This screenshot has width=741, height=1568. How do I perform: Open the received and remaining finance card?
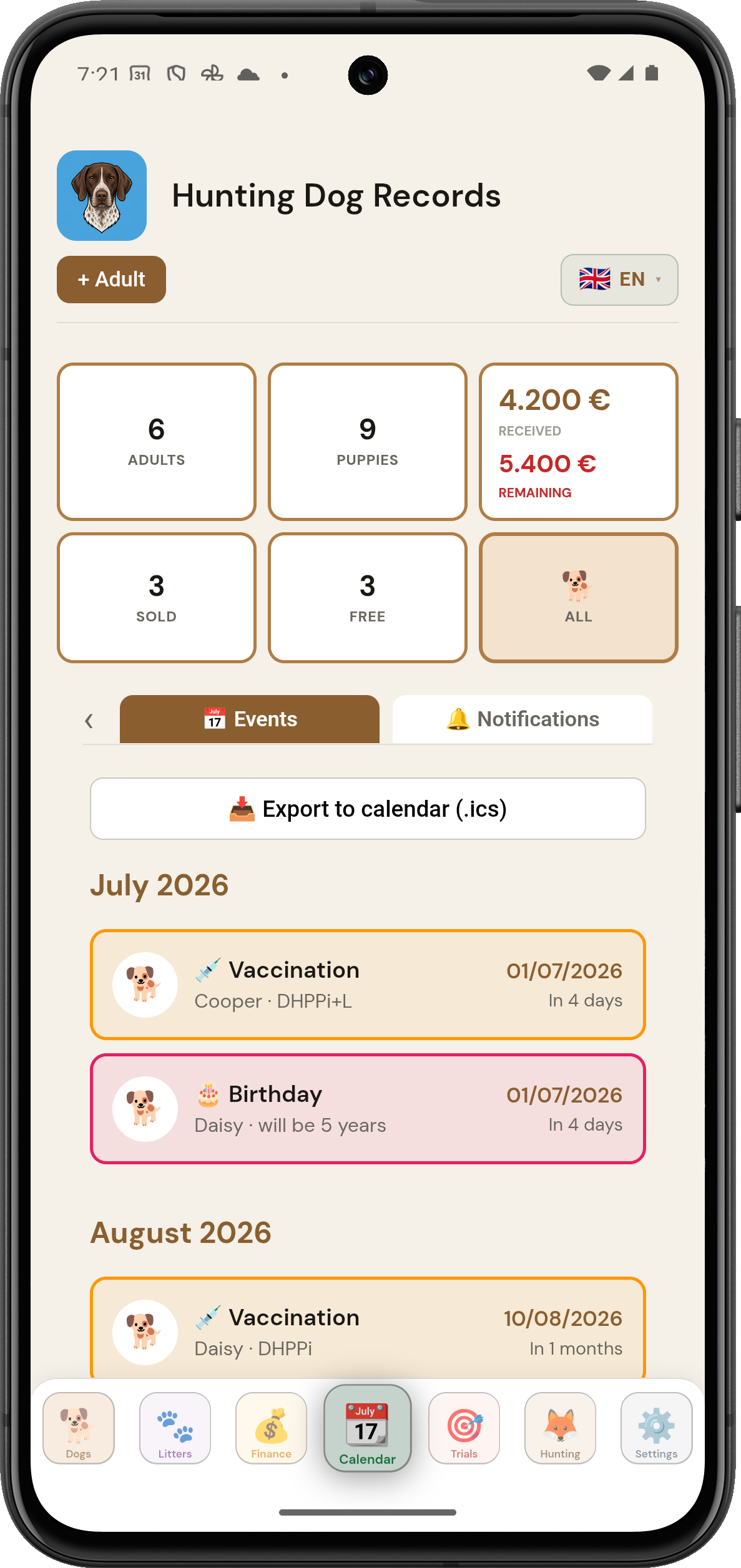(x=579, y=442)
